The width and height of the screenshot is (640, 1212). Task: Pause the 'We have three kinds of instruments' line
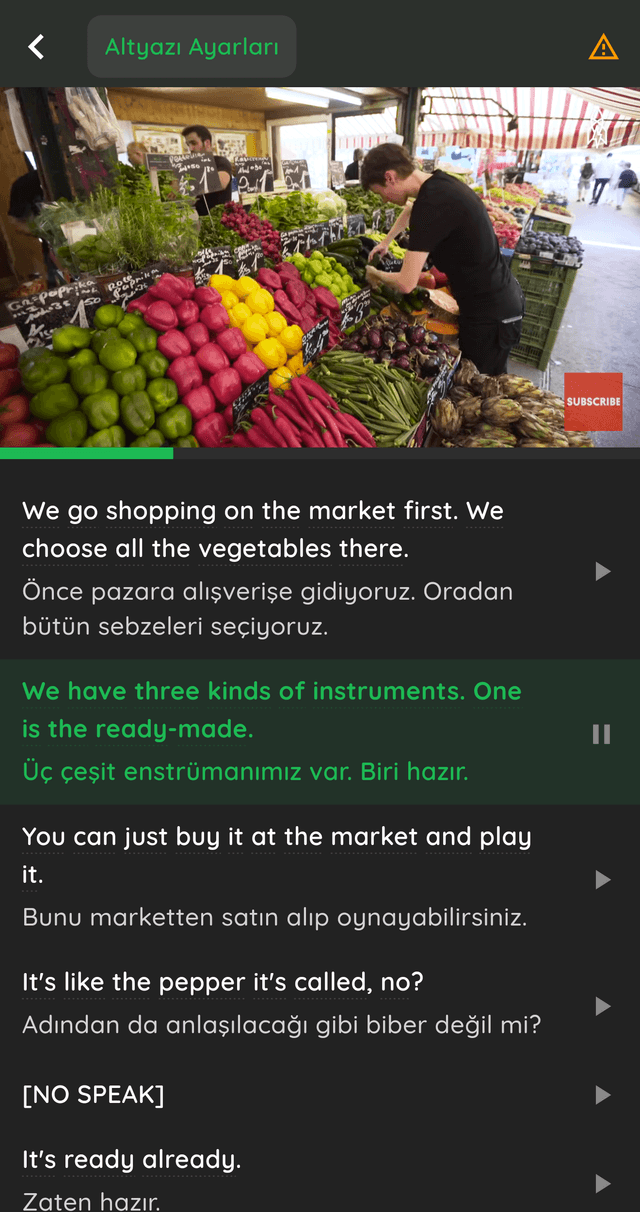click(601, 734)
